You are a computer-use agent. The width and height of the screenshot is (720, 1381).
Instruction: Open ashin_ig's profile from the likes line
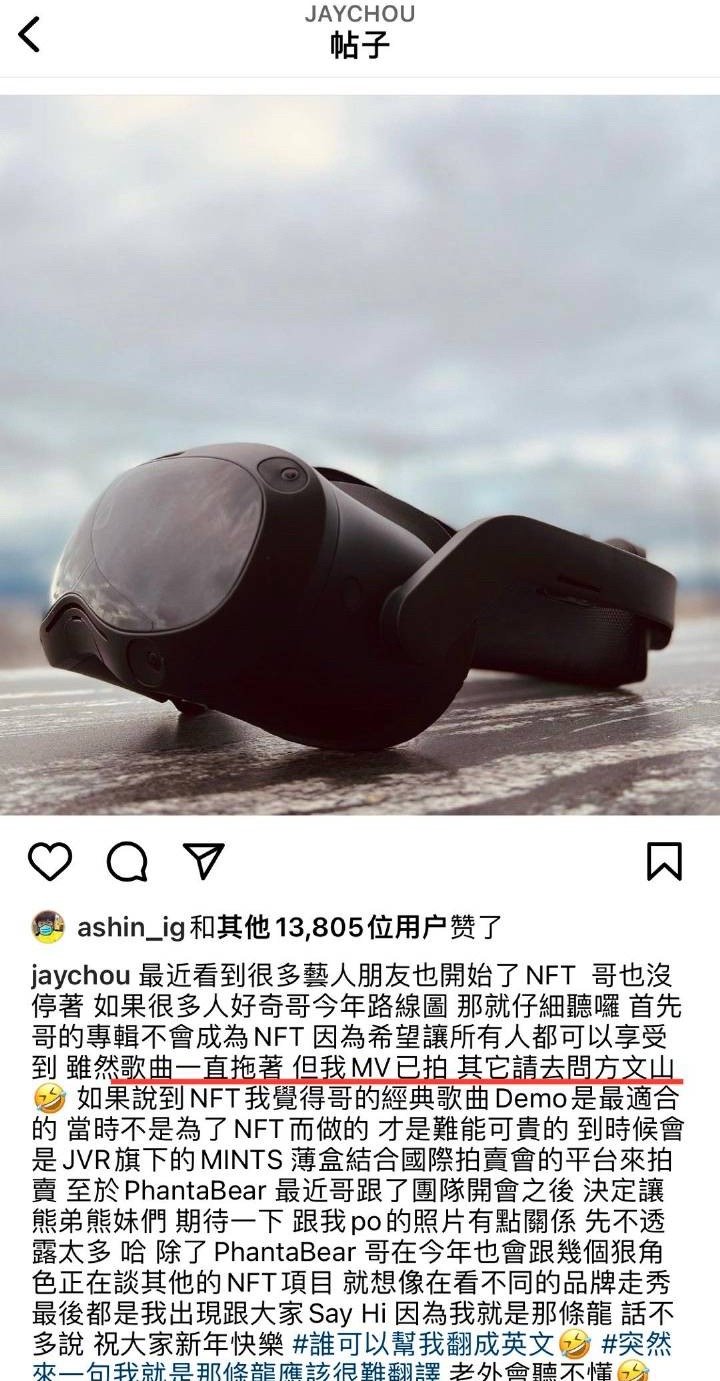(x=131, y=929)
